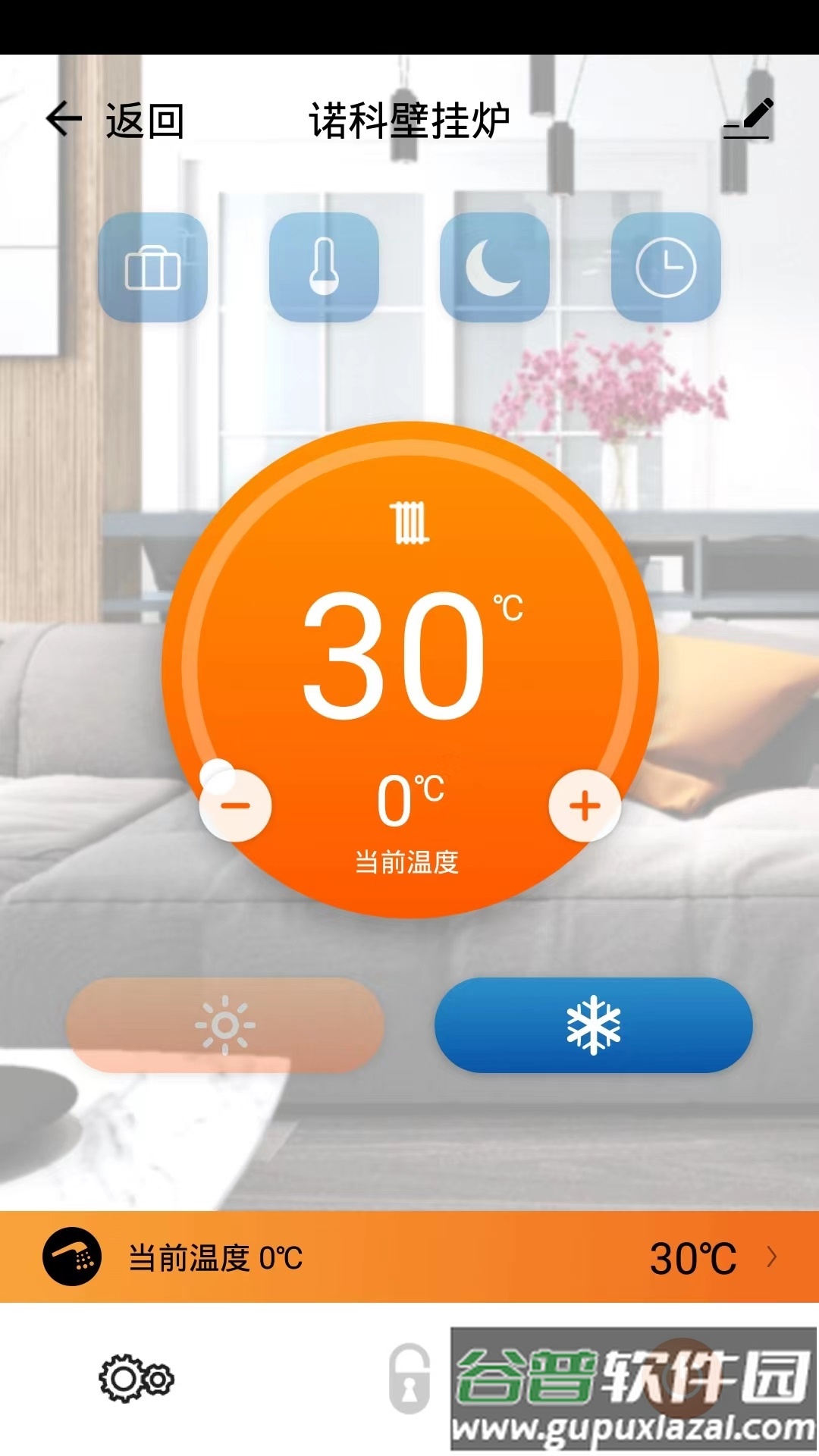
Task: Enable the moon night mode
Action: (x=494, y=268)
